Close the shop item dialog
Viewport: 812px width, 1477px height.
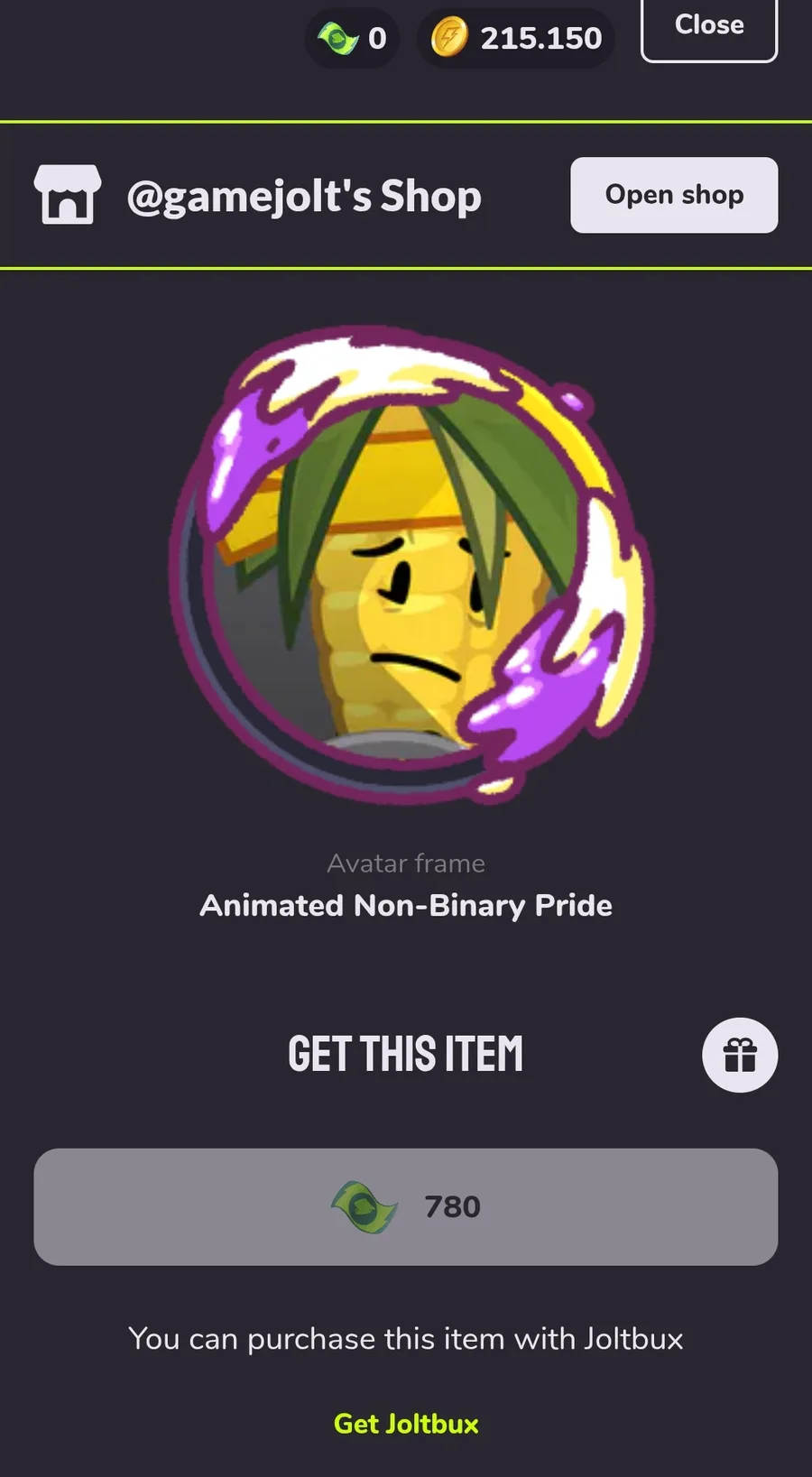click(709, 28)
